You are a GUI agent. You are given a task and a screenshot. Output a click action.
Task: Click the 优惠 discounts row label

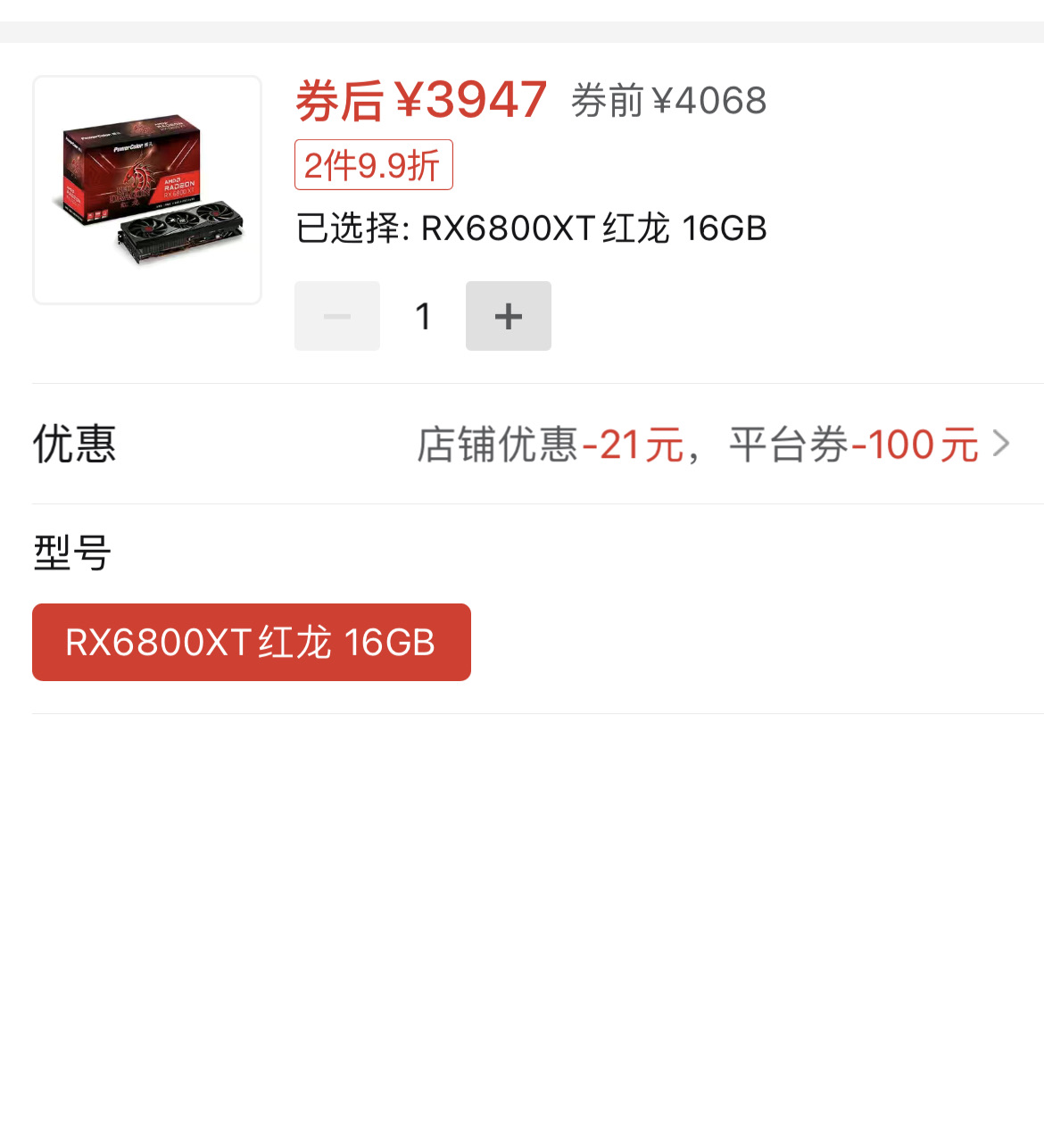point(73,444)
